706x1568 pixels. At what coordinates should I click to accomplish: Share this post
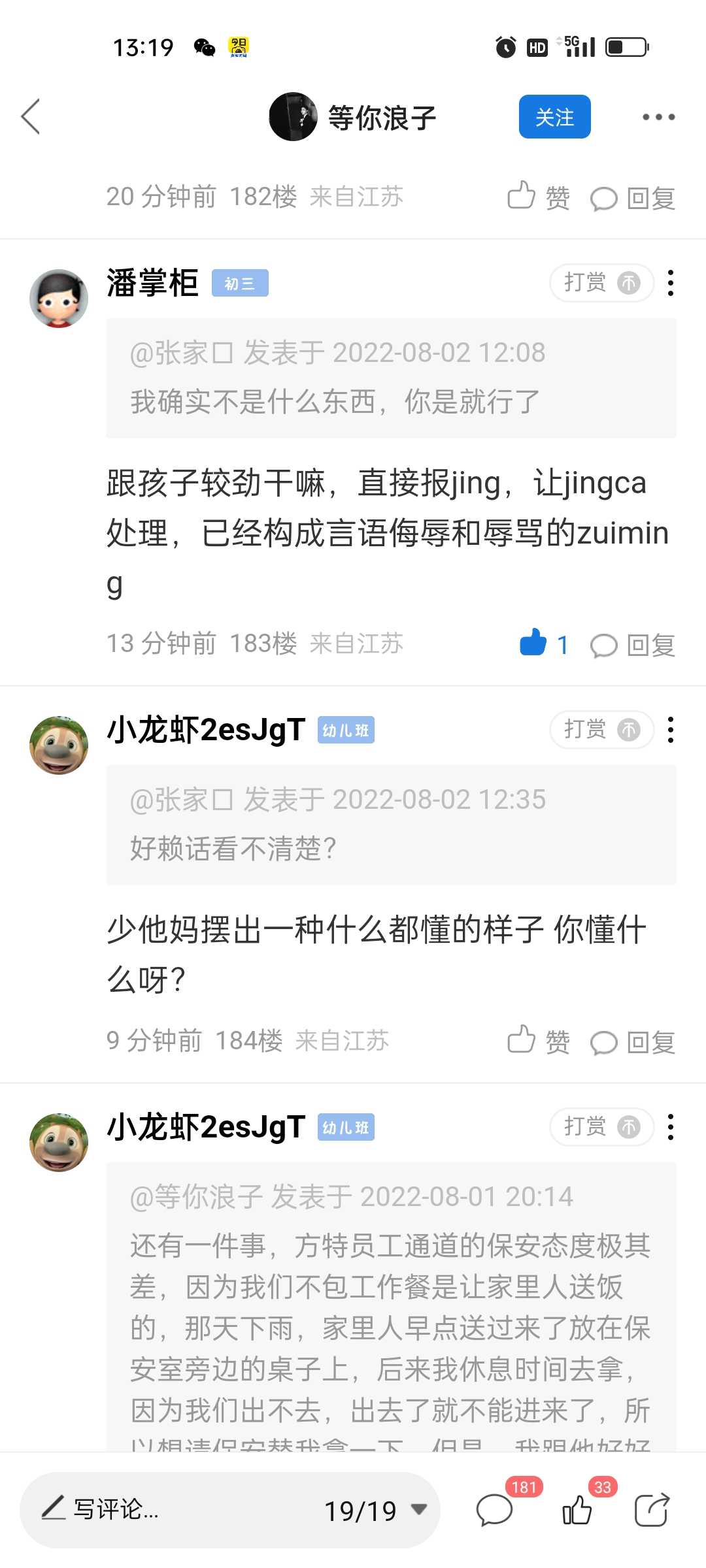point(652,1509)
